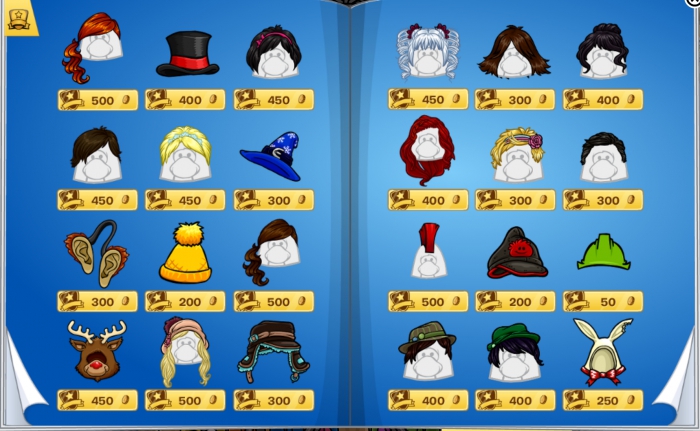Choose the white bunny ears with bow

[602, 352]
